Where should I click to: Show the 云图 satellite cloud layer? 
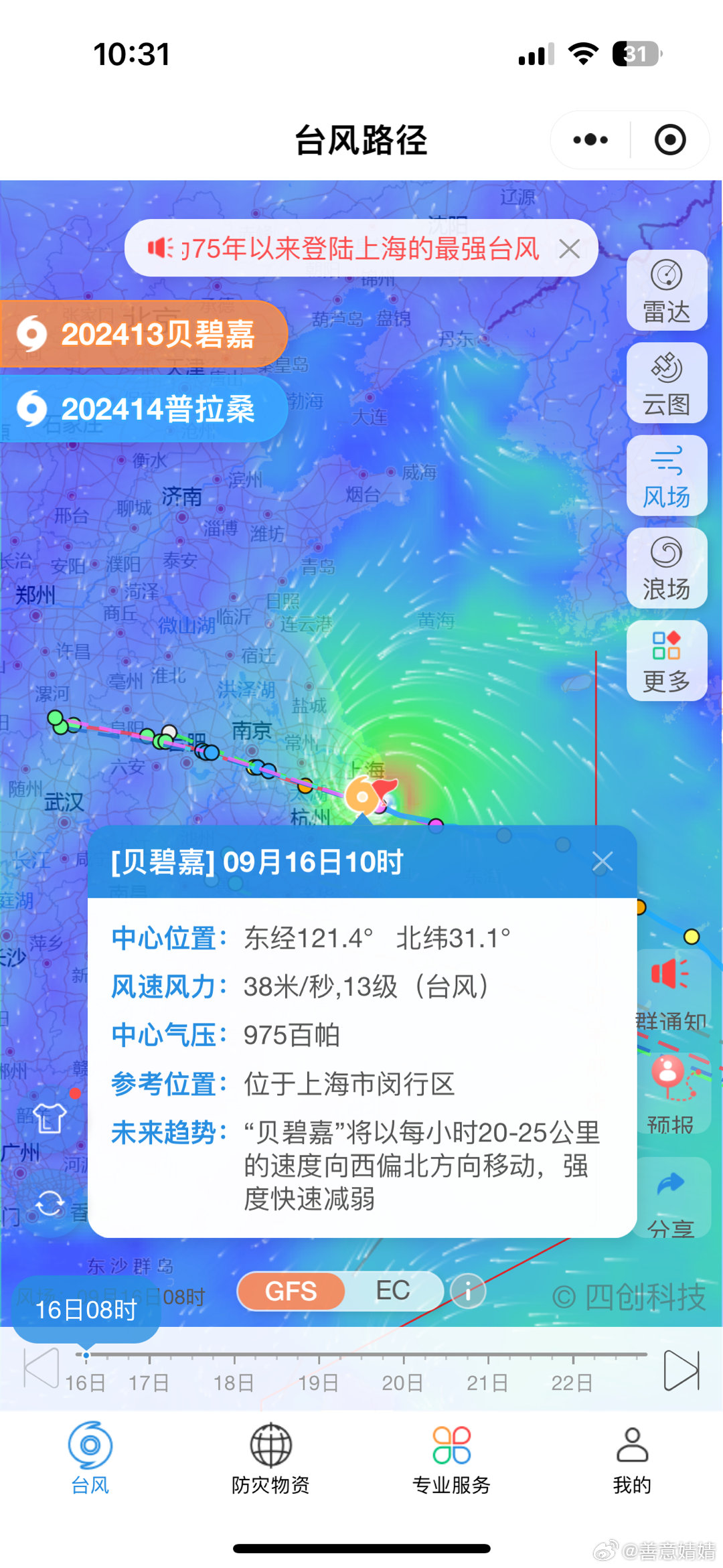[x=667, y=383]
